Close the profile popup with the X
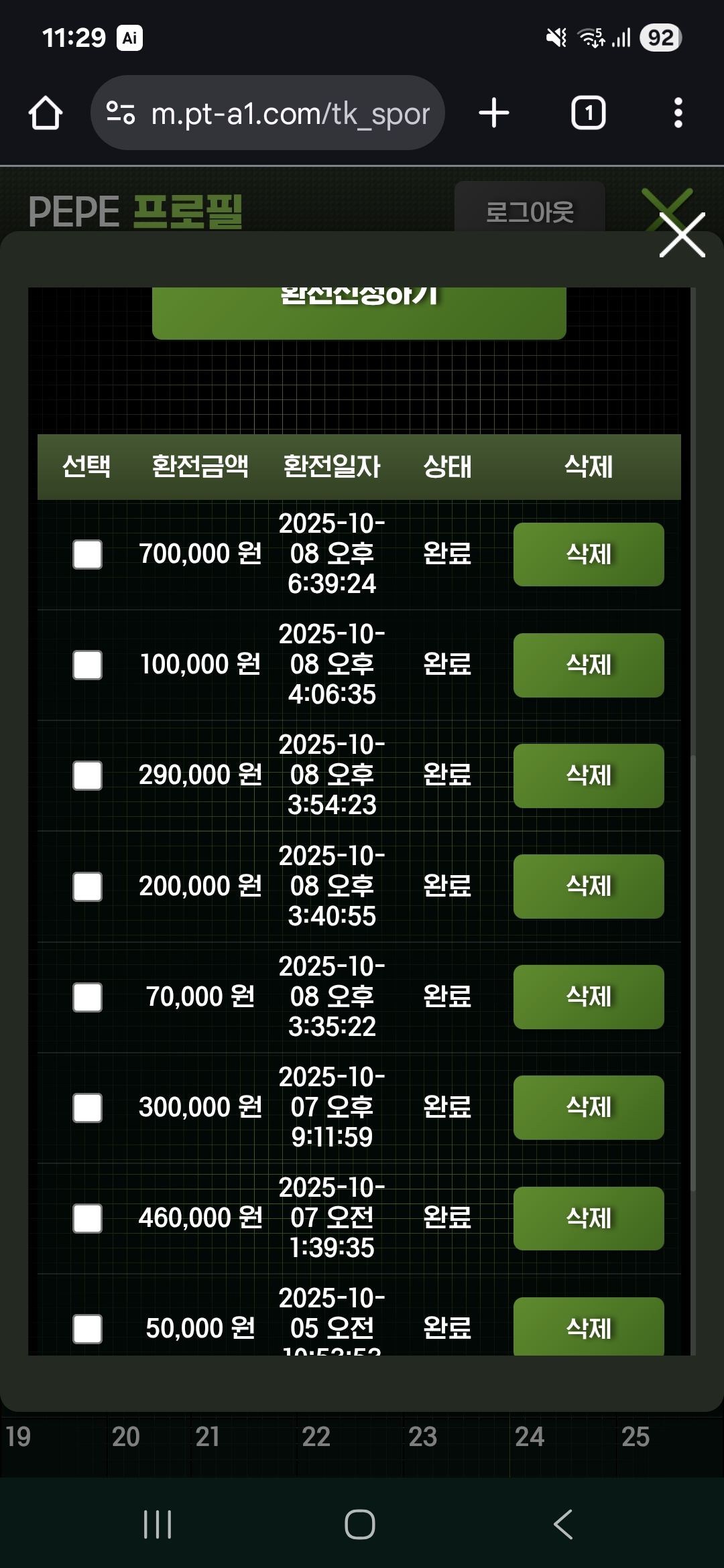 pos(682,235)
